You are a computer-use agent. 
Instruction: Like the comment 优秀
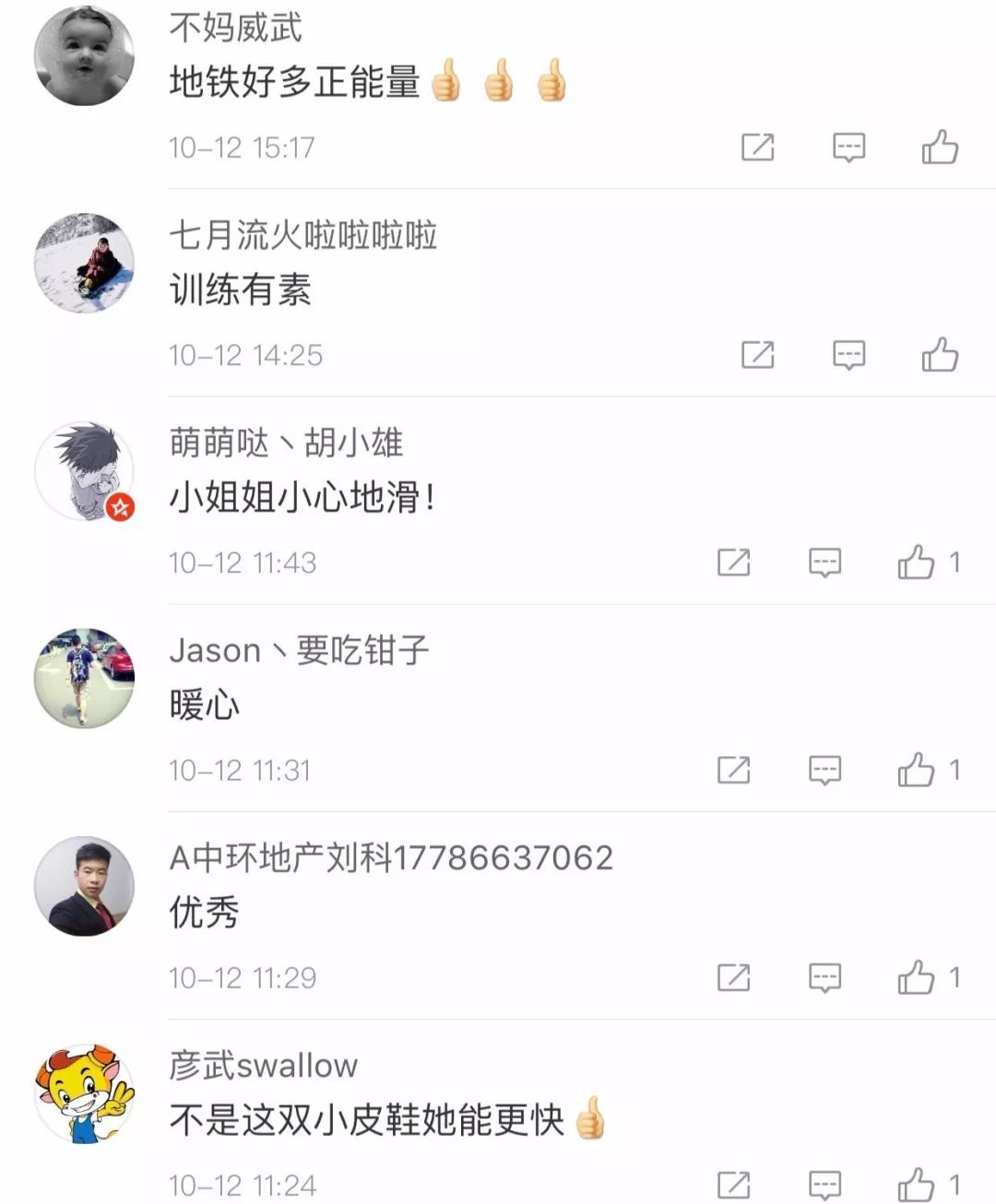click(917, 977)
